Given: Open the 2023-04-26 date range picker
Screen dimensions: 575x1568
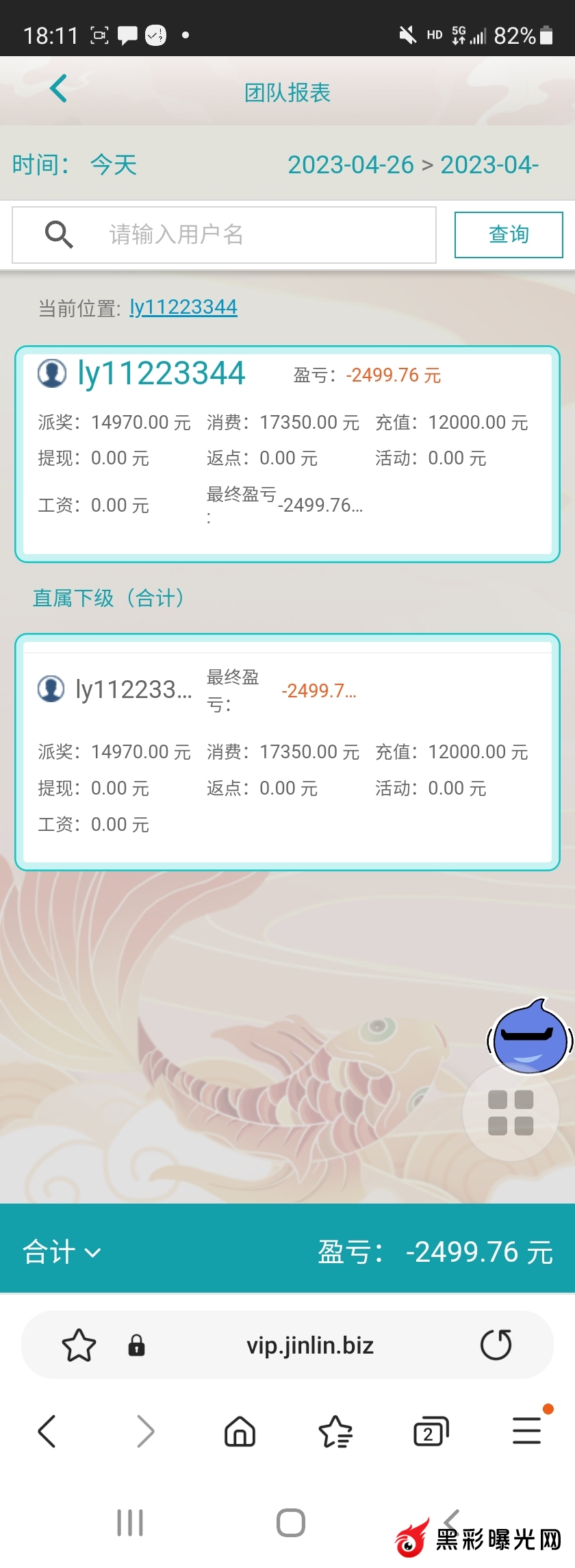Looking at the screenshot, I should tap(413, 165).
